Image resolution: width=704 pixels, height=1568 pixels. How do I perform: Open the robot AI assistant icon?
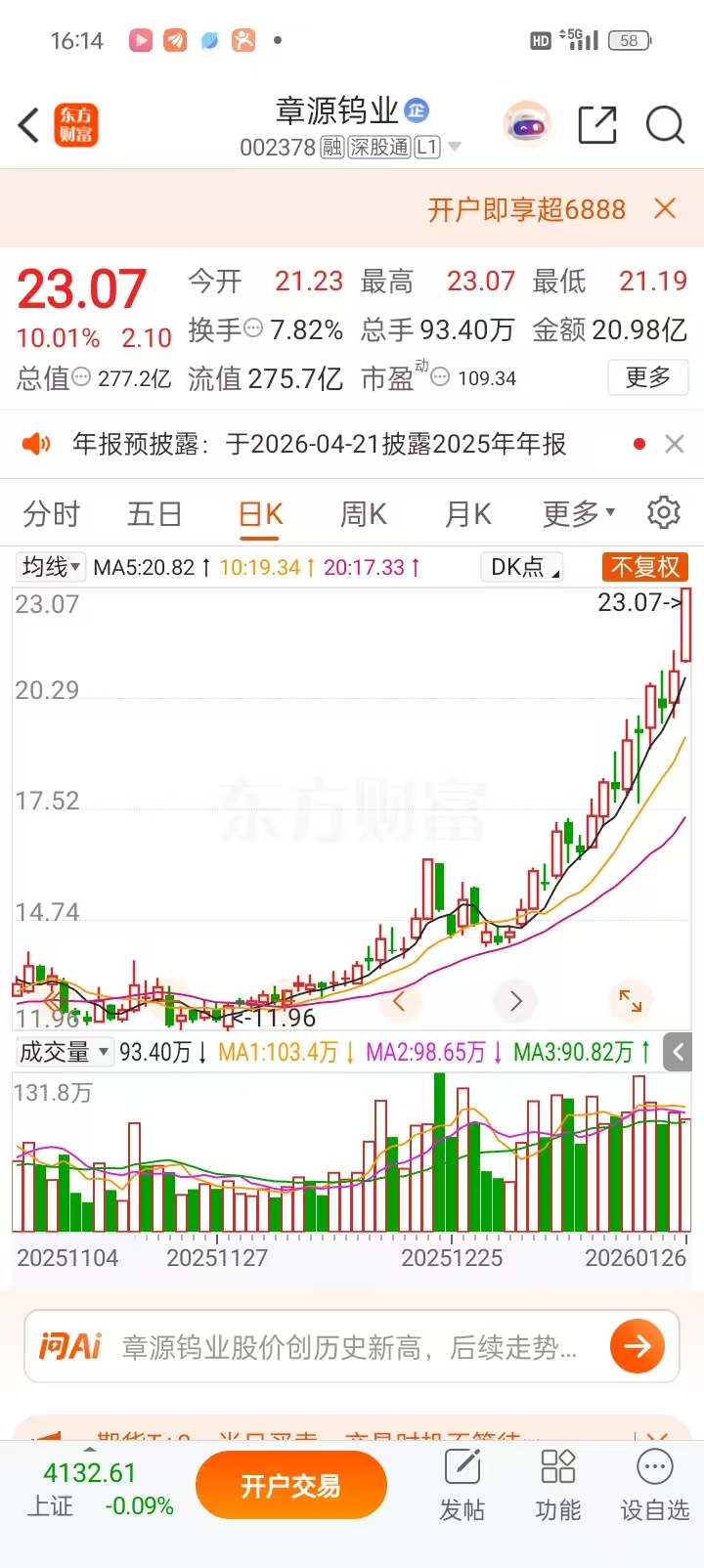(x=527, y=125)
